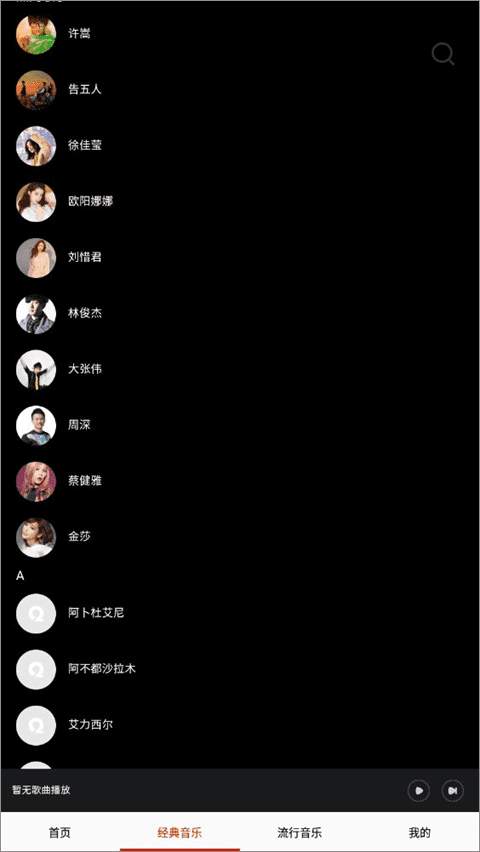
Task: Go to the 我的 tab
Action: point(420,832)
